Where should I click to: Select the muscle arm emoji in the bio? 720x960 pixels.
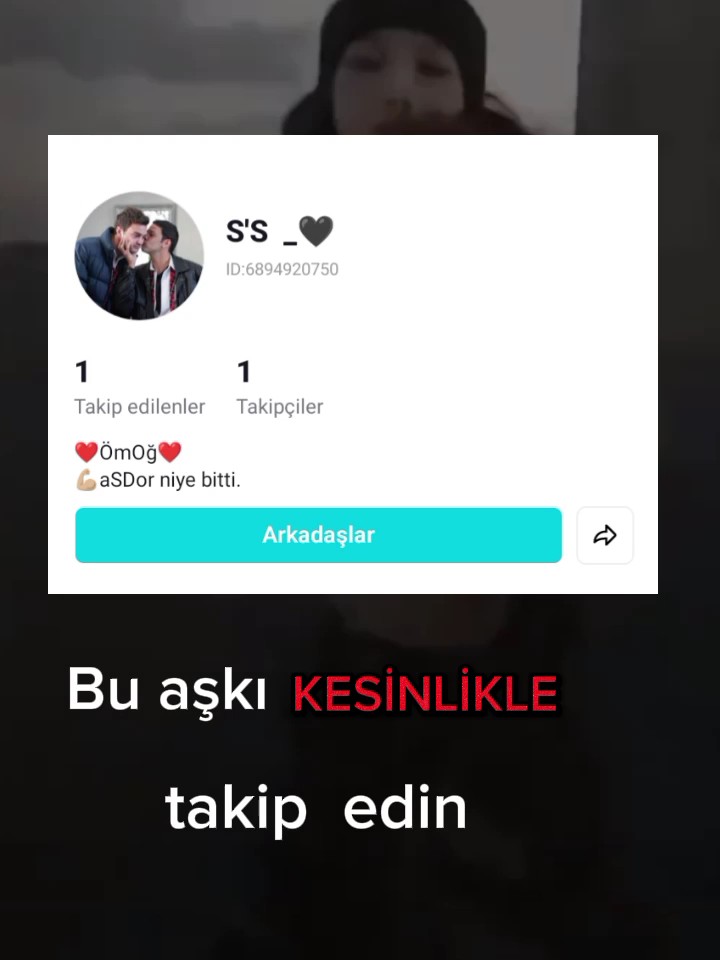(86, 480)
